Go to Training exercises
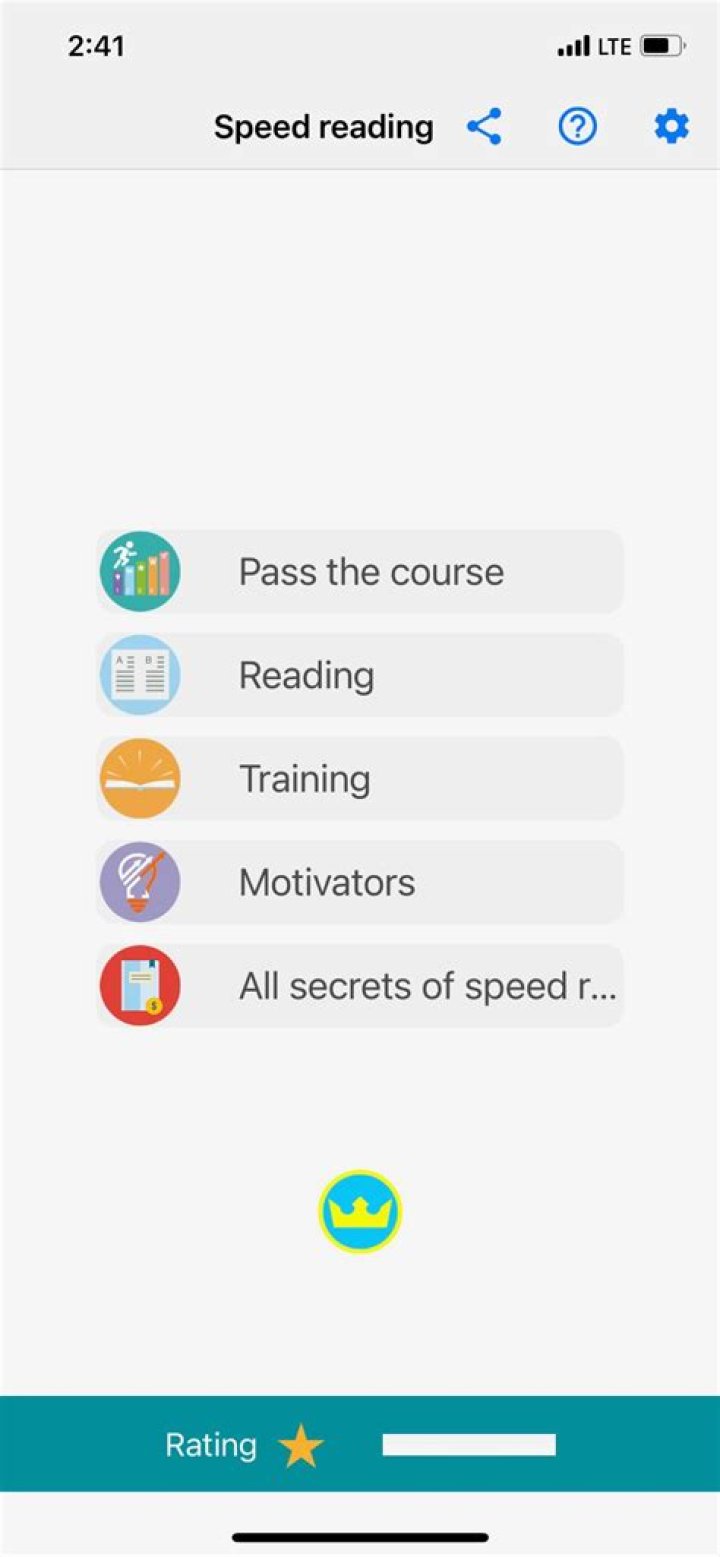Viewport: 720px width, 1557px height. click(360, 779)
